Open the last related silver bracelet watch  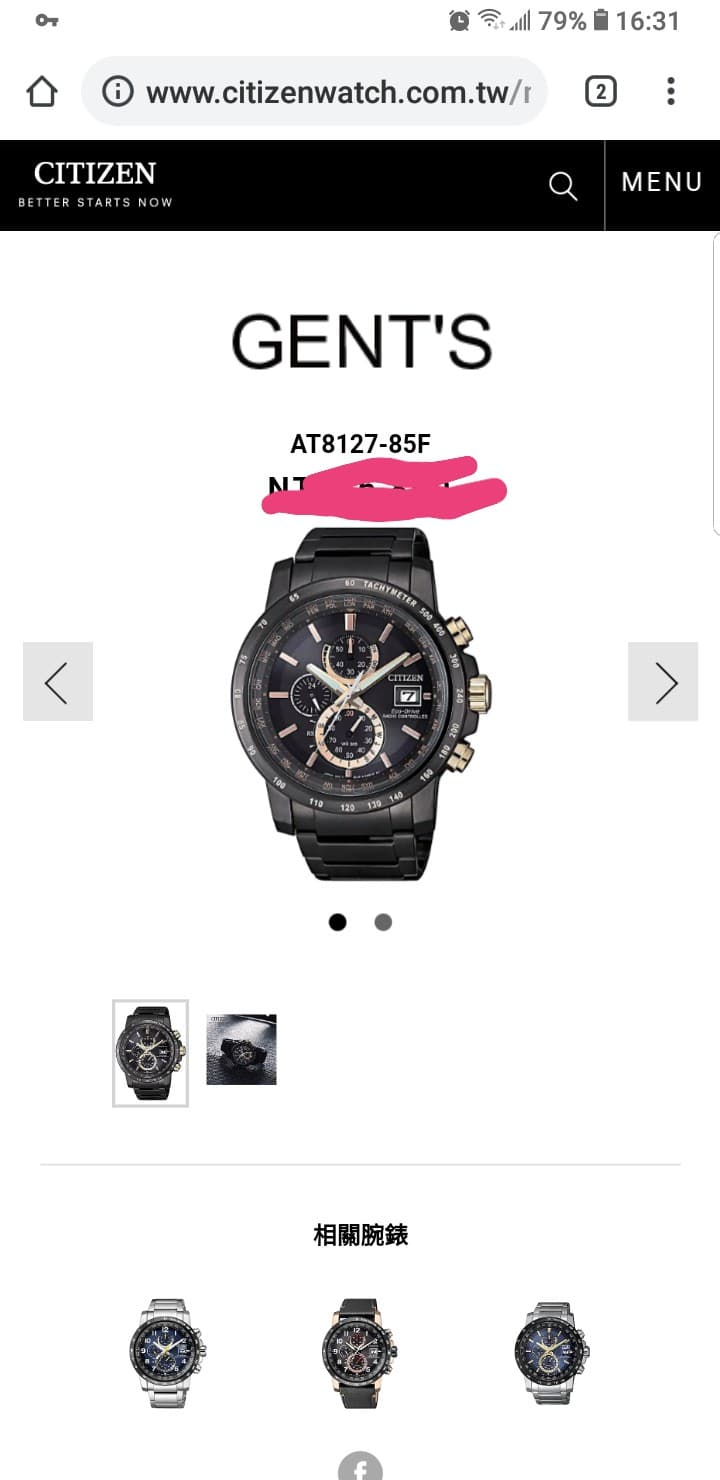pos(551,1353)
